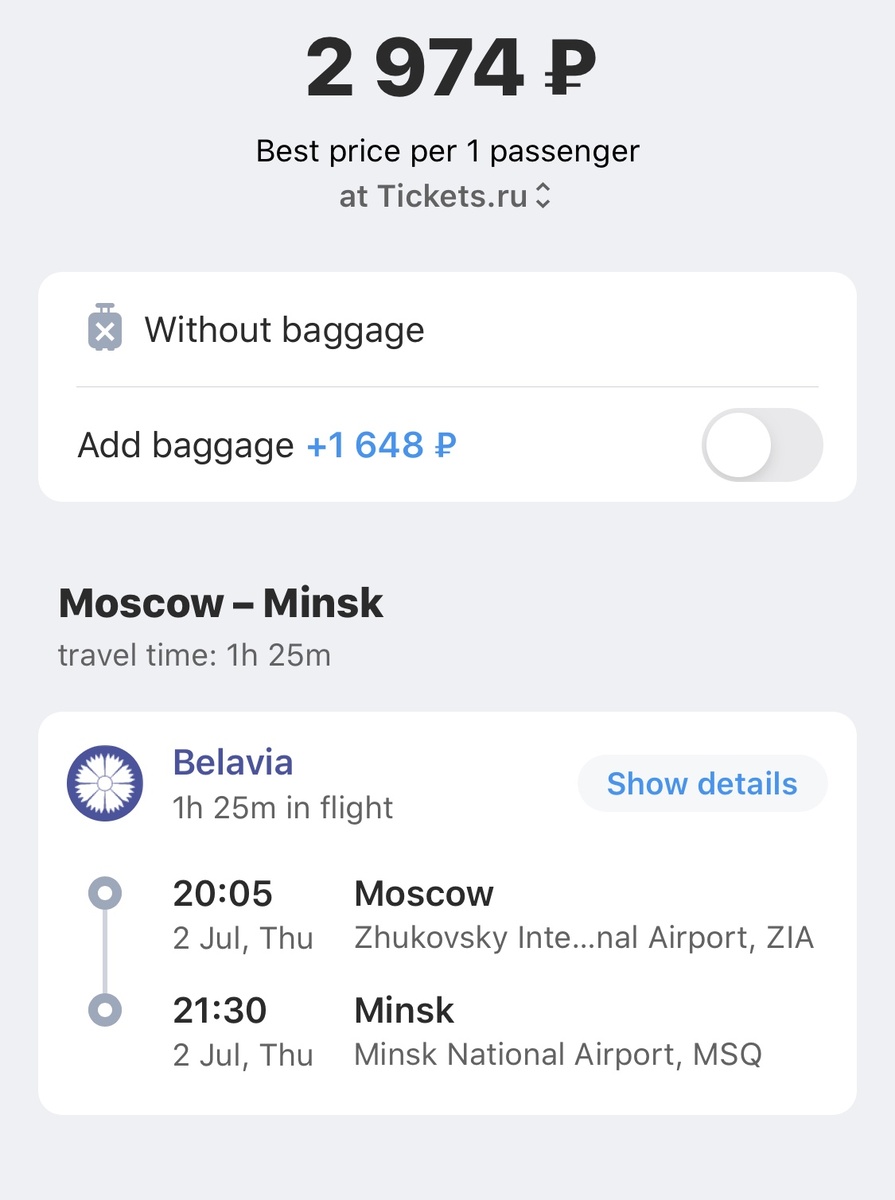895x1200 pixels.
Task: Open the Tickets.ru seller dropdown
Action: [x=446, y=196]
